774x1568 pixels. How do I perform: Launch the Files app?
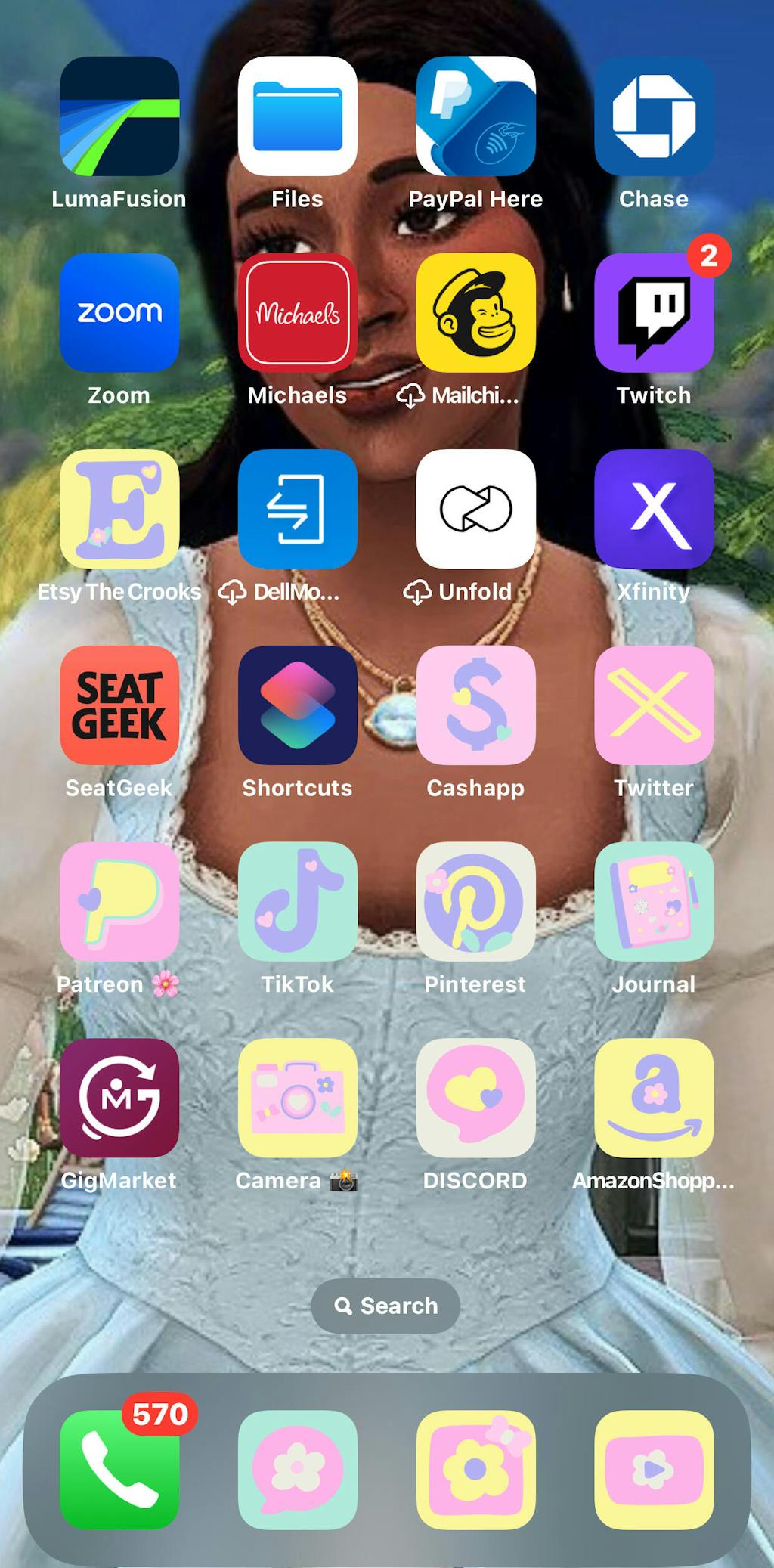tap(298, 116)
